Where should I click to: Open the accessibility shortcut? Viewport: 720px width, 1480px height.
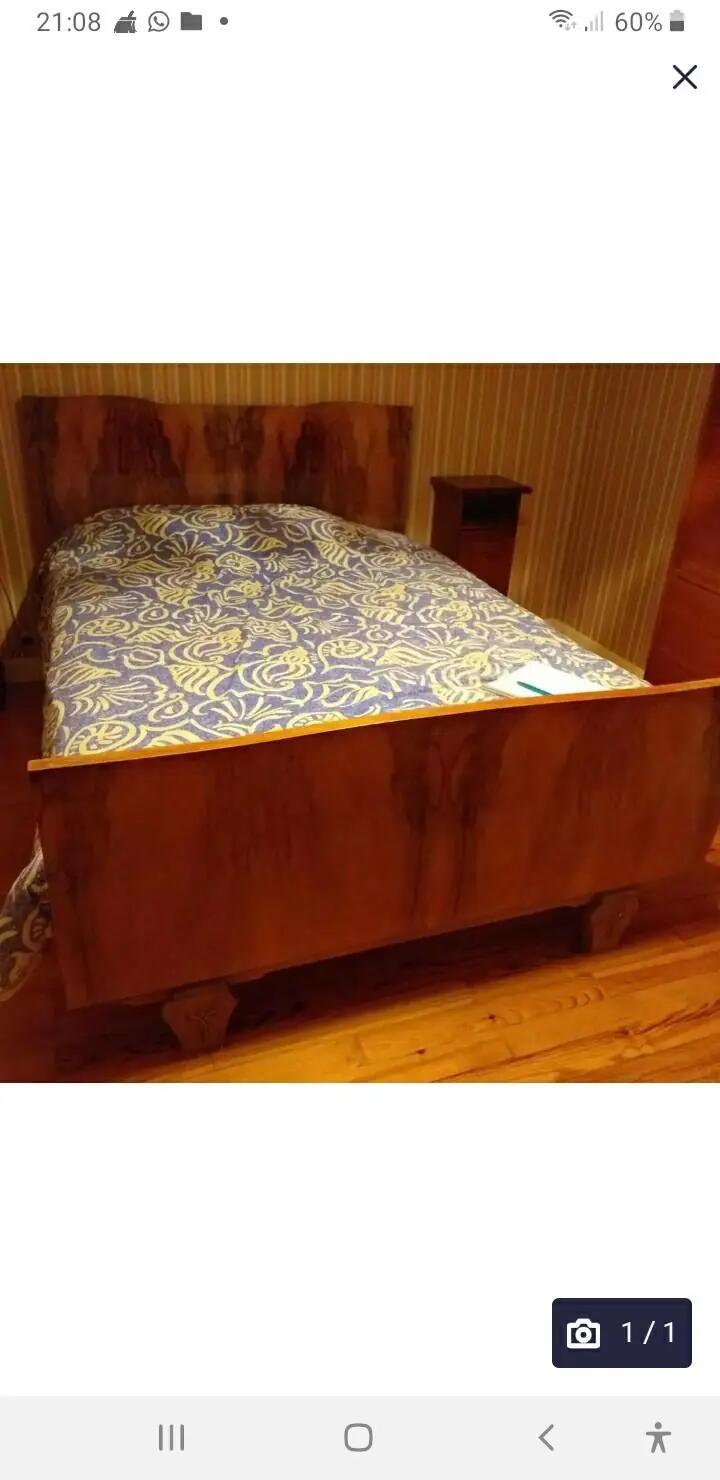pos(658,1438)
